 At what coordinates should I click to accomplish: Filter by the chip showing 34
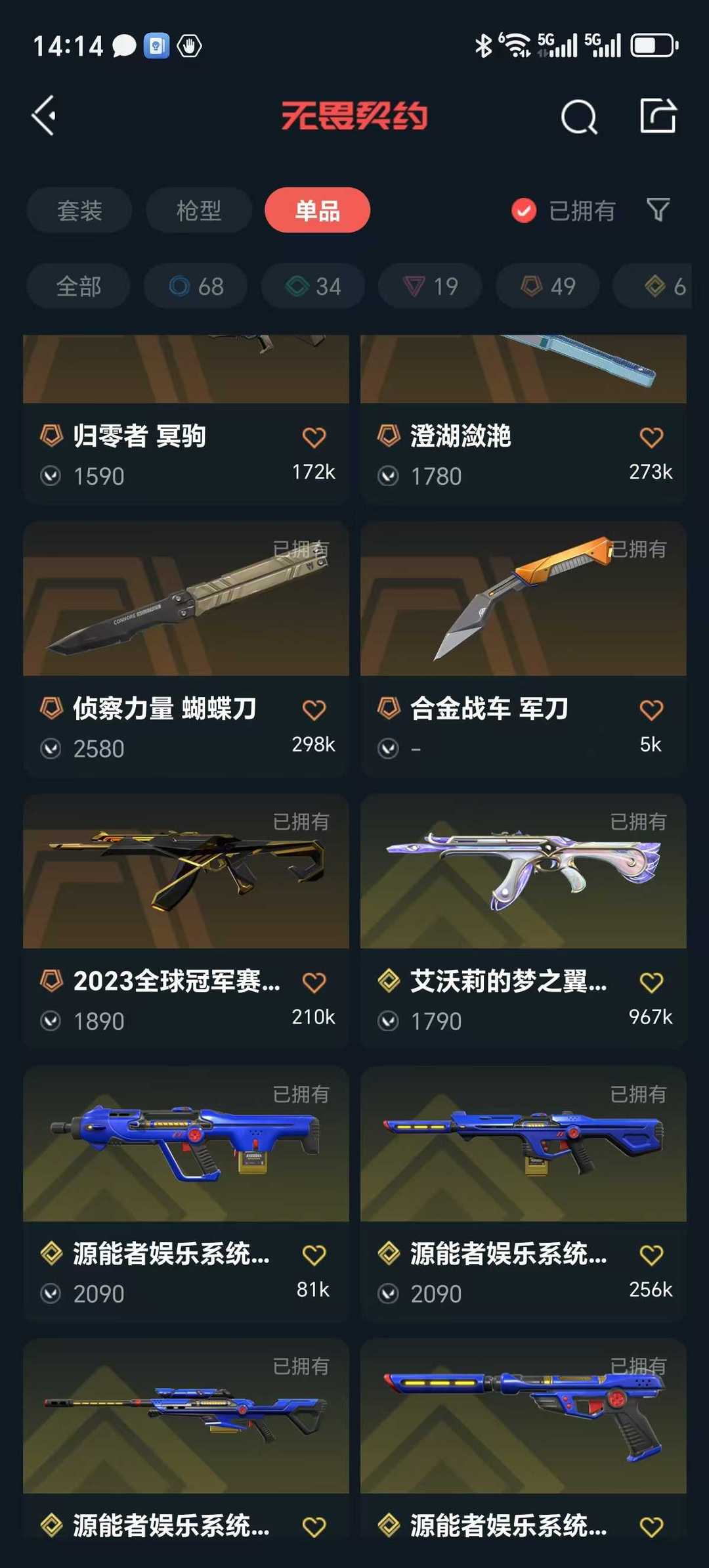pyautogui.click(x=313, y=286)
